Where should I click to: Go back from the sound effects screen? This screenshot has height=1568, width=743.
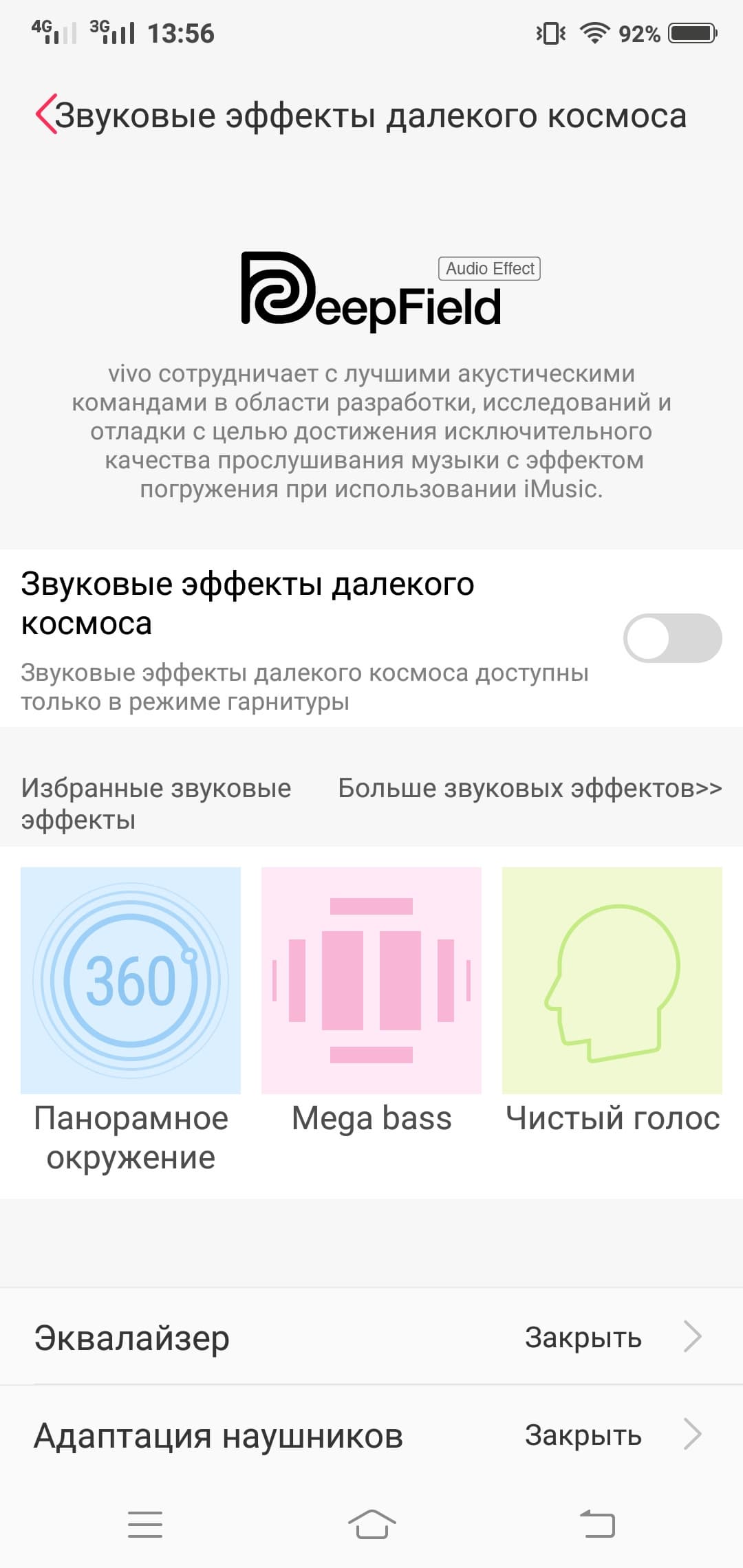pyautogui.click(x=47, y=115)
